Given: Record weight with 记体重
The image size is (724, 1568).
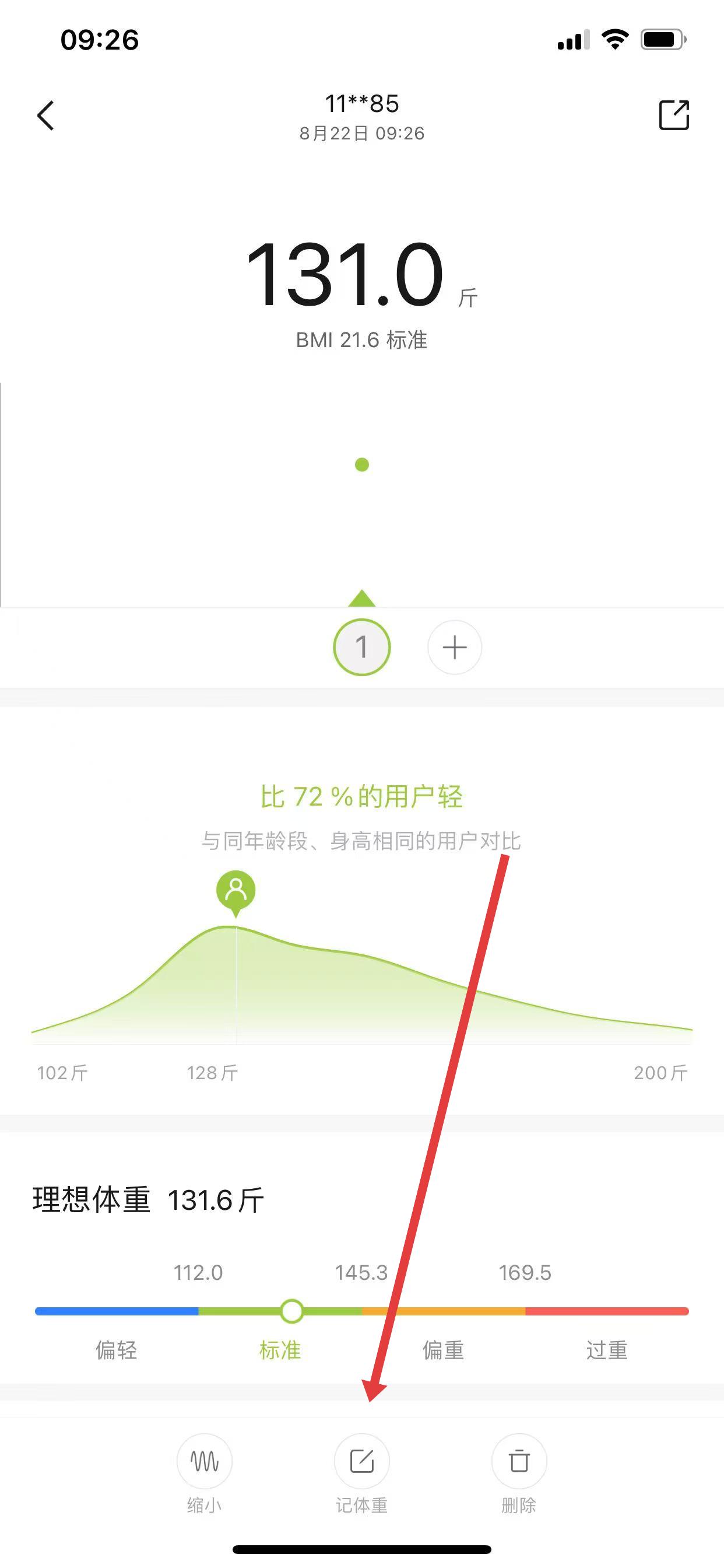Looking at the screenshot, I should (361, 1462).
